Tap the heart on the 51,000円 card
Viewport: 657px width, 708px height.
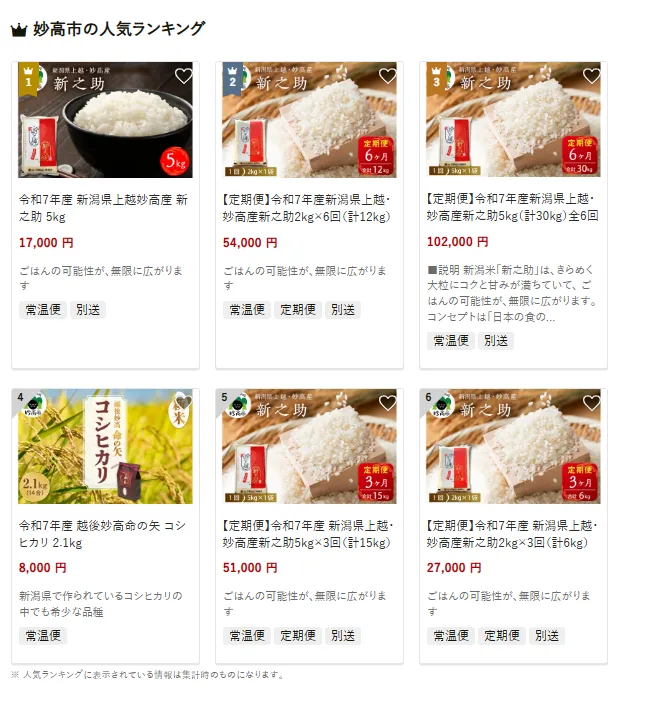click(x=387, y=403)
